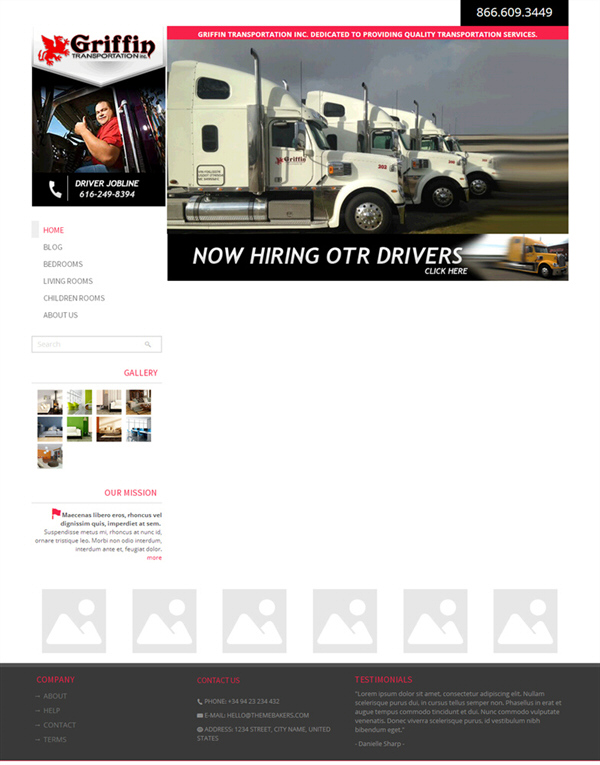Tap the Now Hiring OTR Drivers banner
The height and width of the screenshot is (765, 600).
tap(367, 257)
